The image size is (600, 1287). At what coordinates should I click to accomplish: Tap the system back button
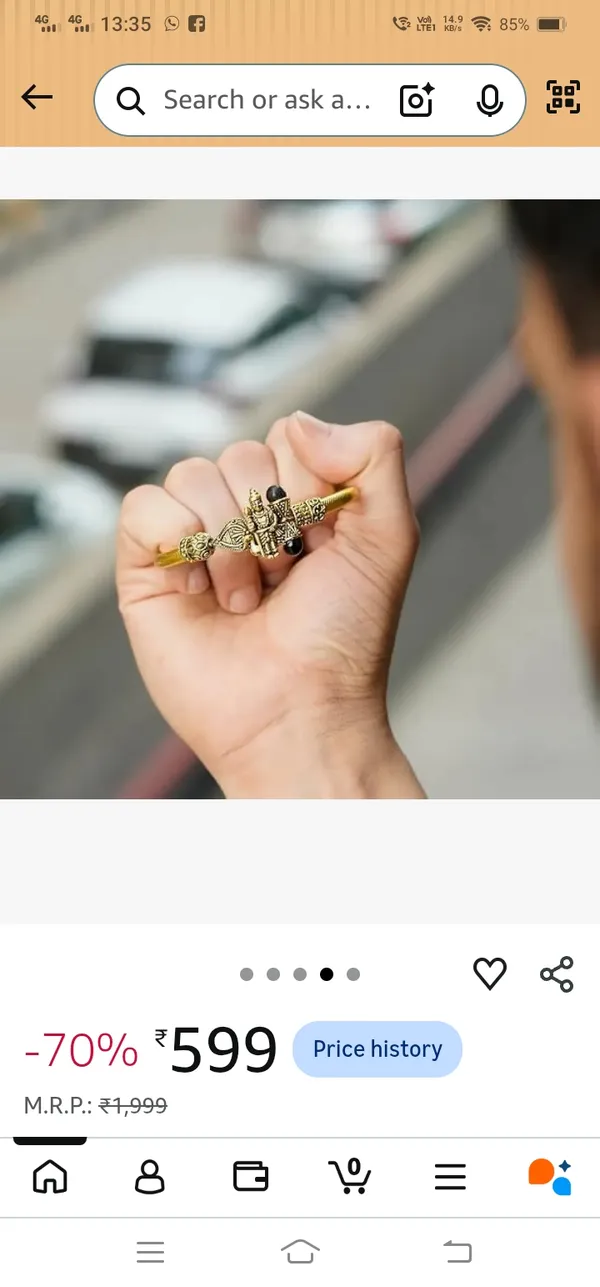tap(457, 1251)
